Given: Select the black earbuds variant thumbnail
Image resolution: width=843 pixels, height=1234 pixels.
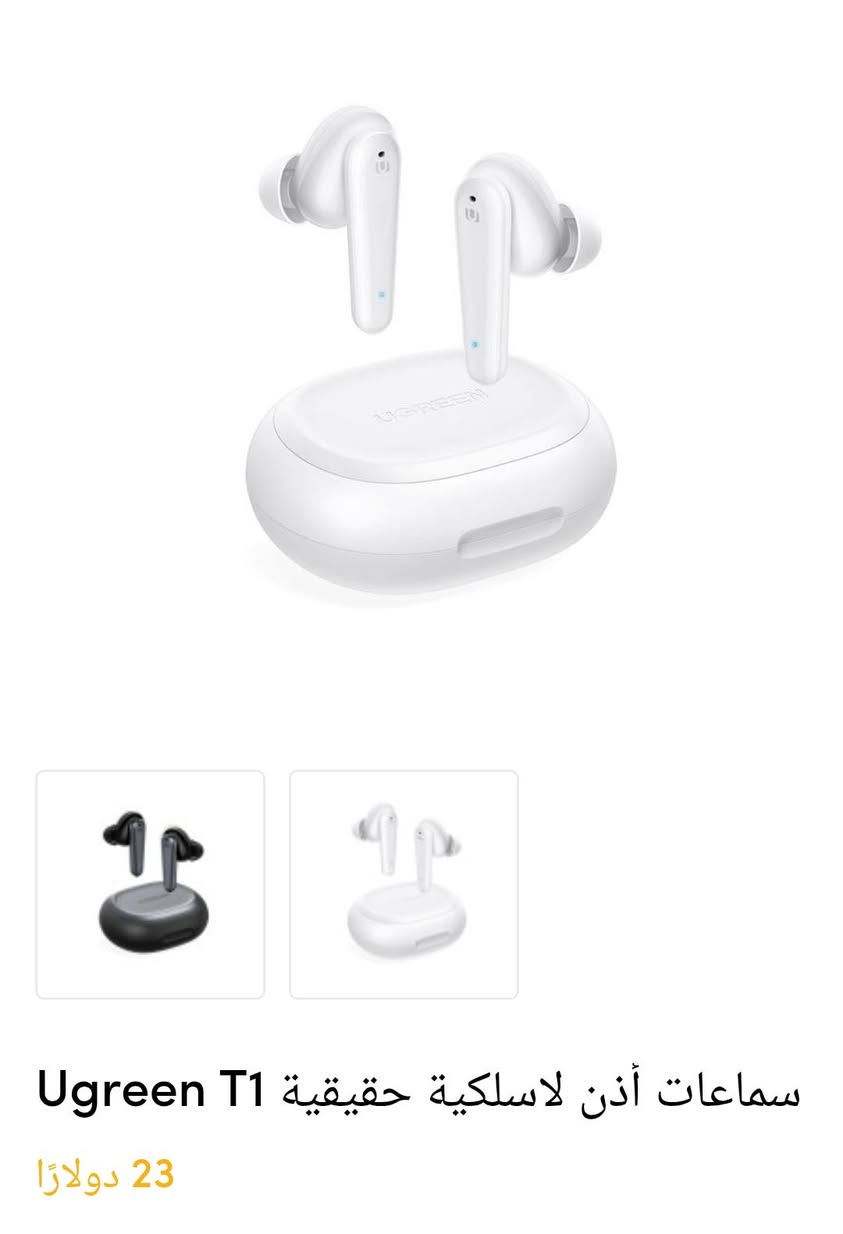Looking at the screenshot, I should (x=150, y=884).
